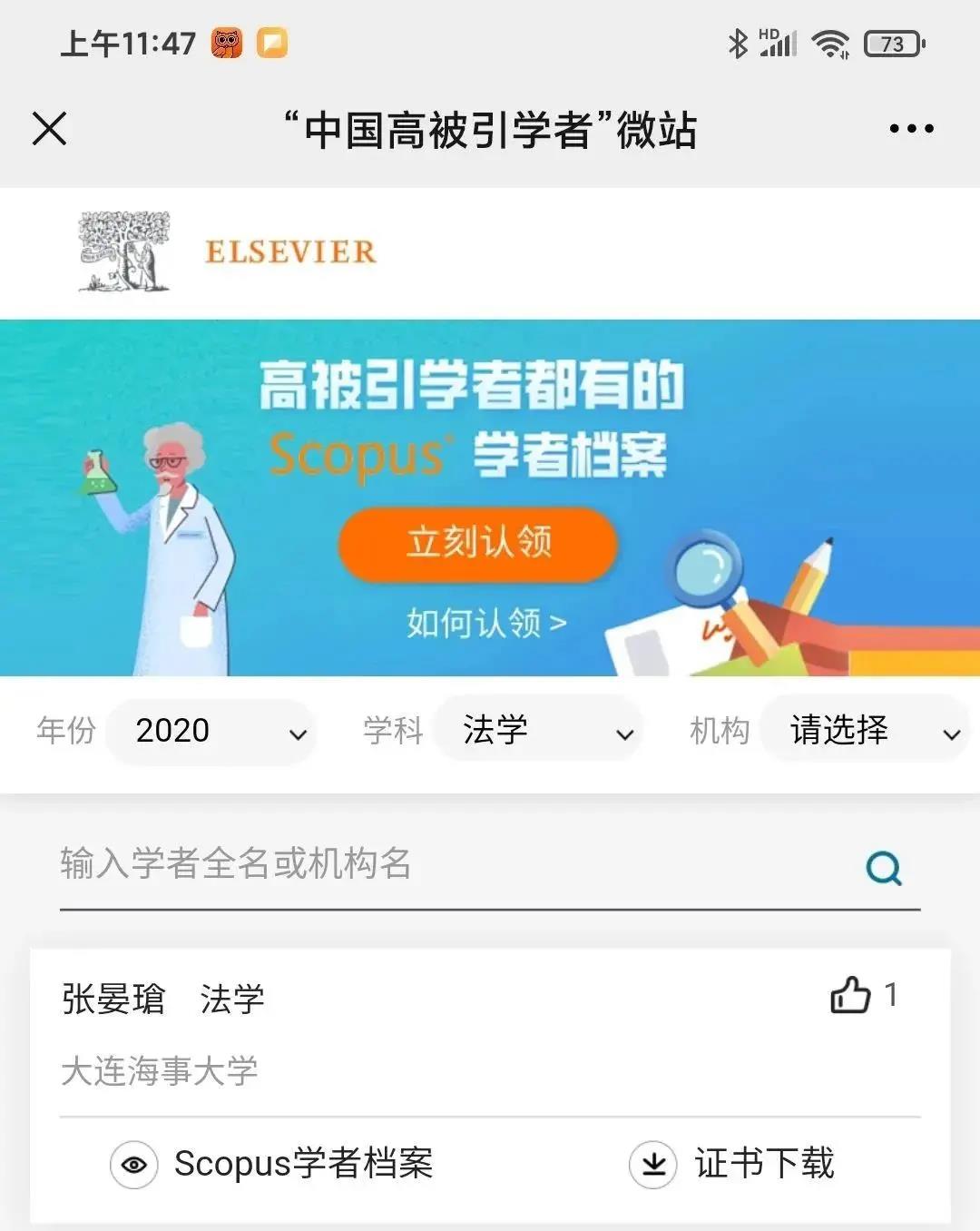The image size is (980, 1231).
Task: Tap the magnifier search icon
Action: point(884,868)
